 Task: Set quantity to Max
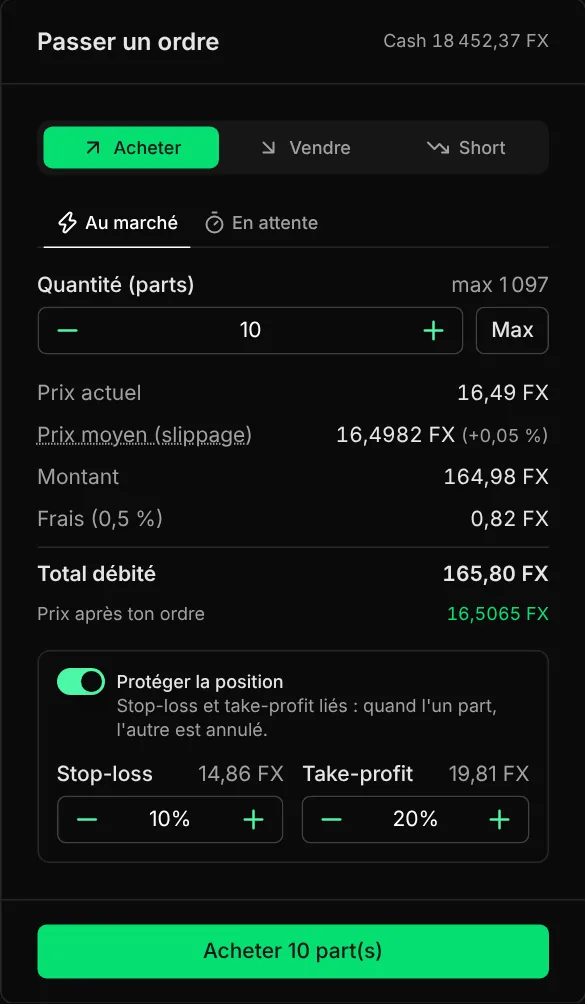click(x=512, y=330)
